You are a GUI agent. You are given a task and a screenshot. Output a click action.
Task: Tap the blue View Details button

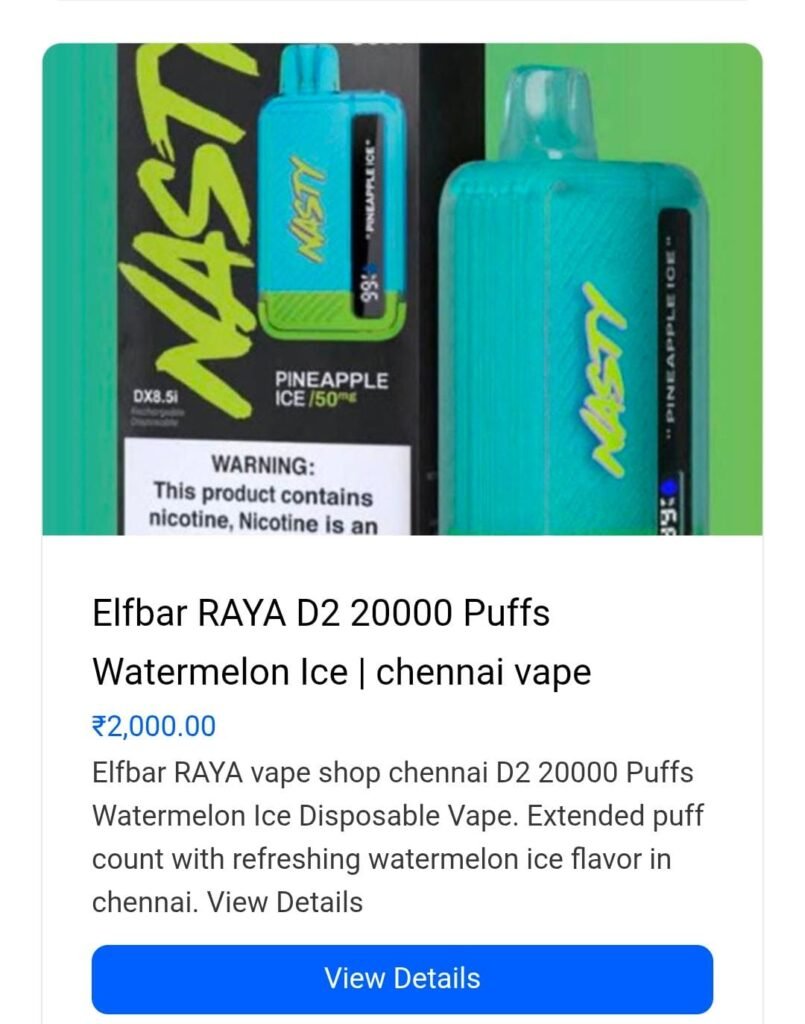coord(402,978)
